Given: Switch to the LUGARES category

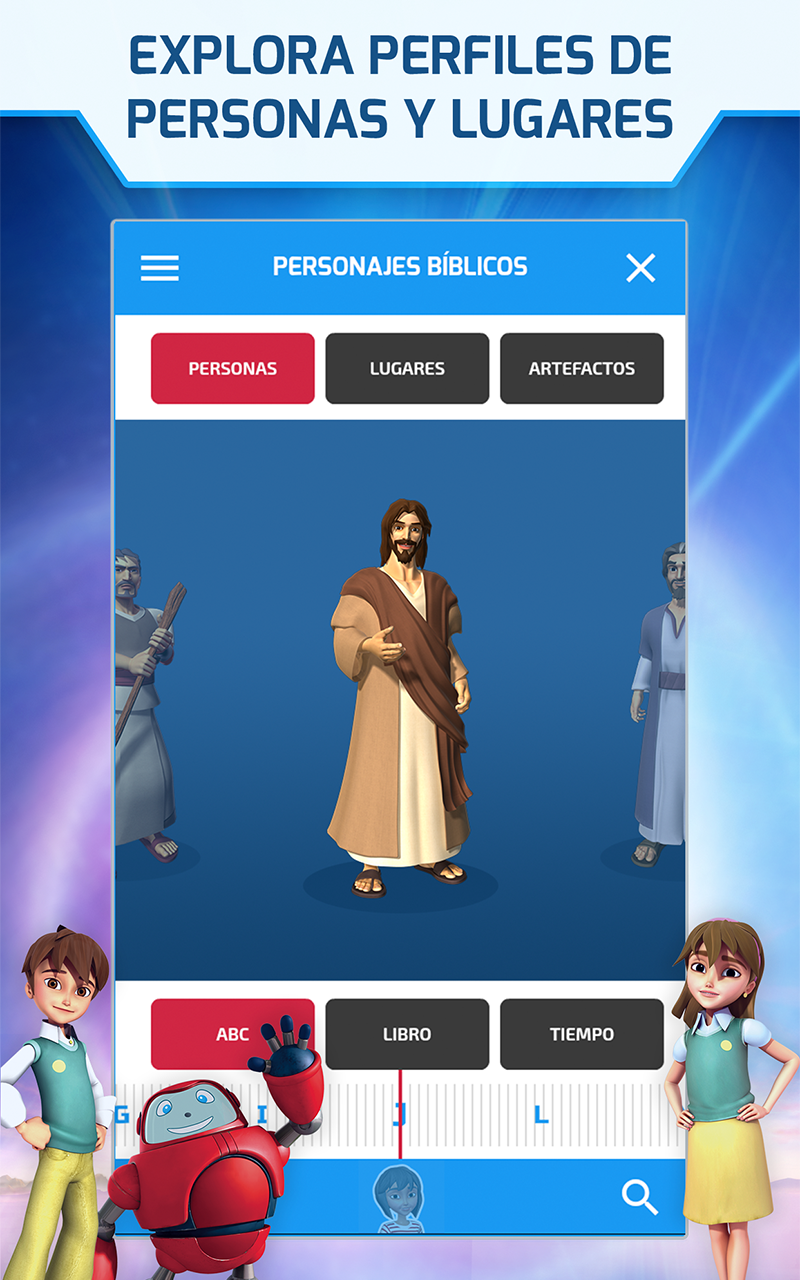Looking at the screenshot, I should (x=407, y=368).
